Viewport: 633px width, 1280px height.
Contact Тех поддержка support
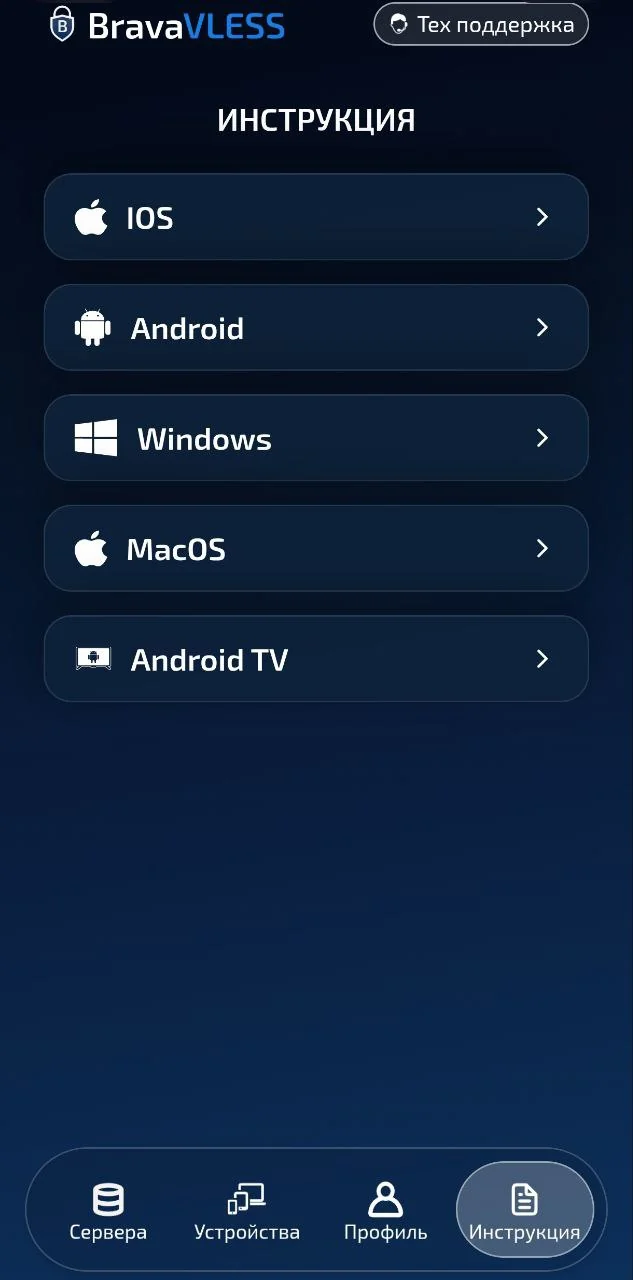point(480,24)
